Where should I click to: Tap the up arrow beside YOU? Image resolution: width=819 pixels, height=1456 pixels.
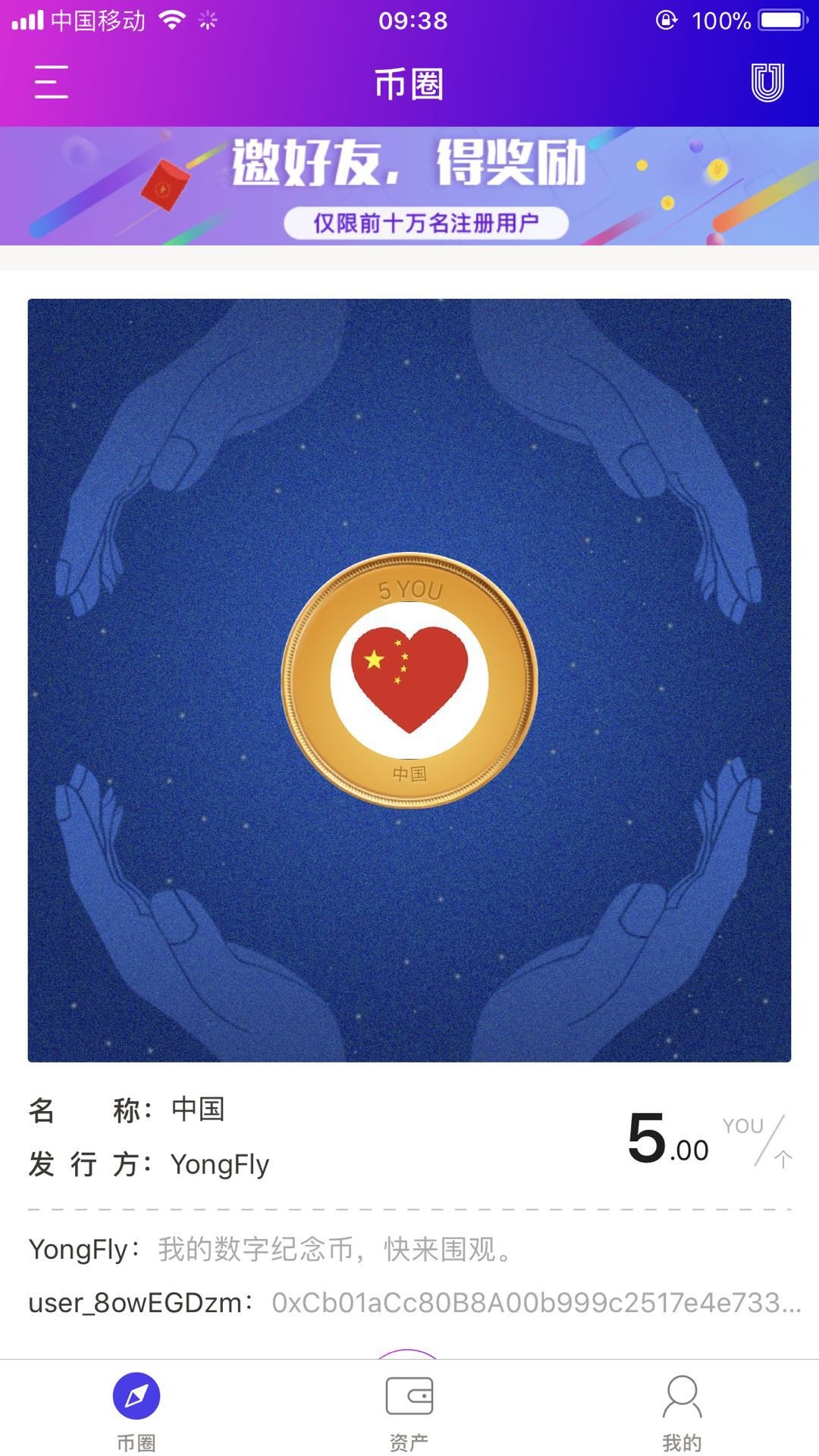click(783, 1158)
